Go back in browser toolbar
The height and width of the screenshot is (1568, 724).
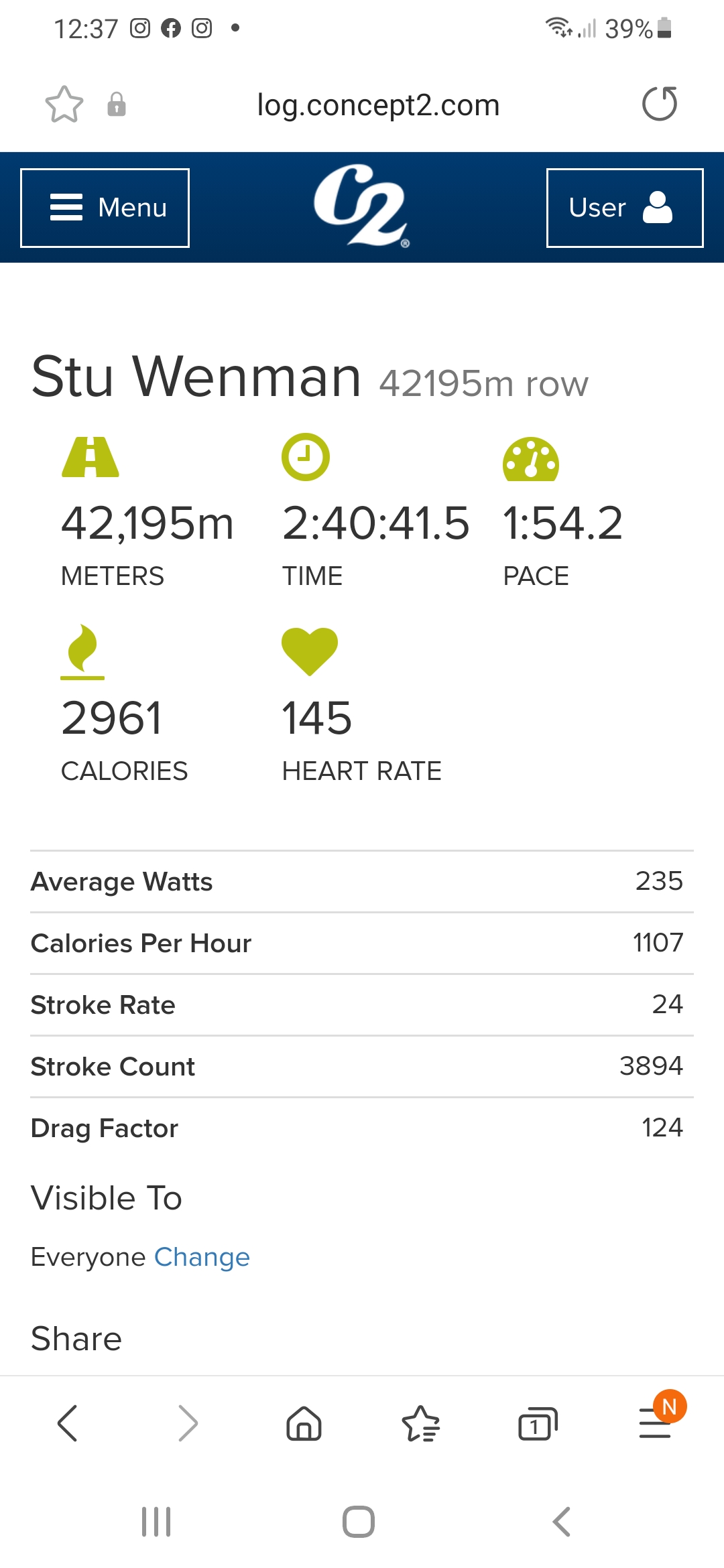(68, 1423)
